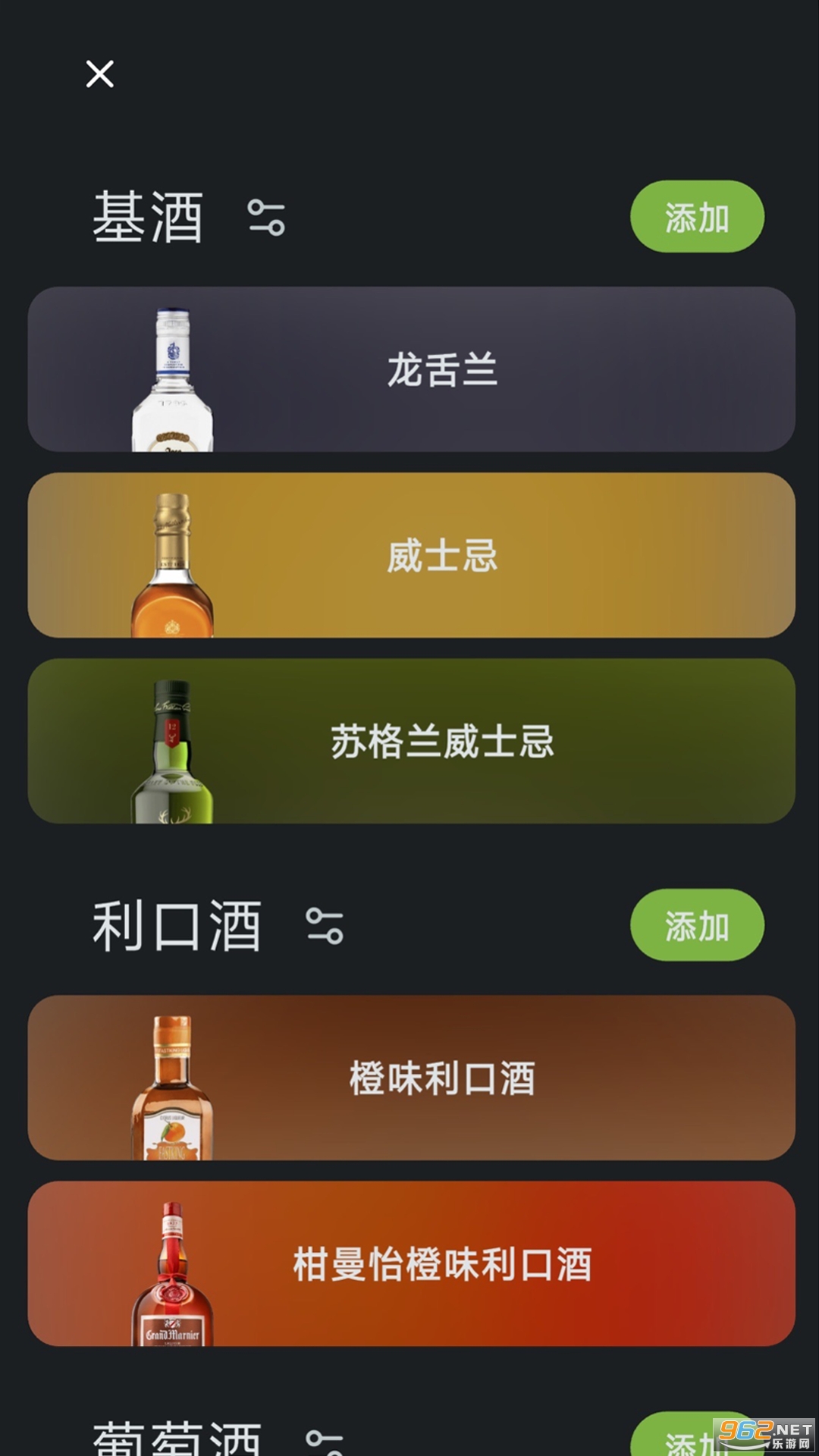Open the 苏格兰威士忌 card
The height and width of the screenshot is (1456, 819).
click(411, 741)
